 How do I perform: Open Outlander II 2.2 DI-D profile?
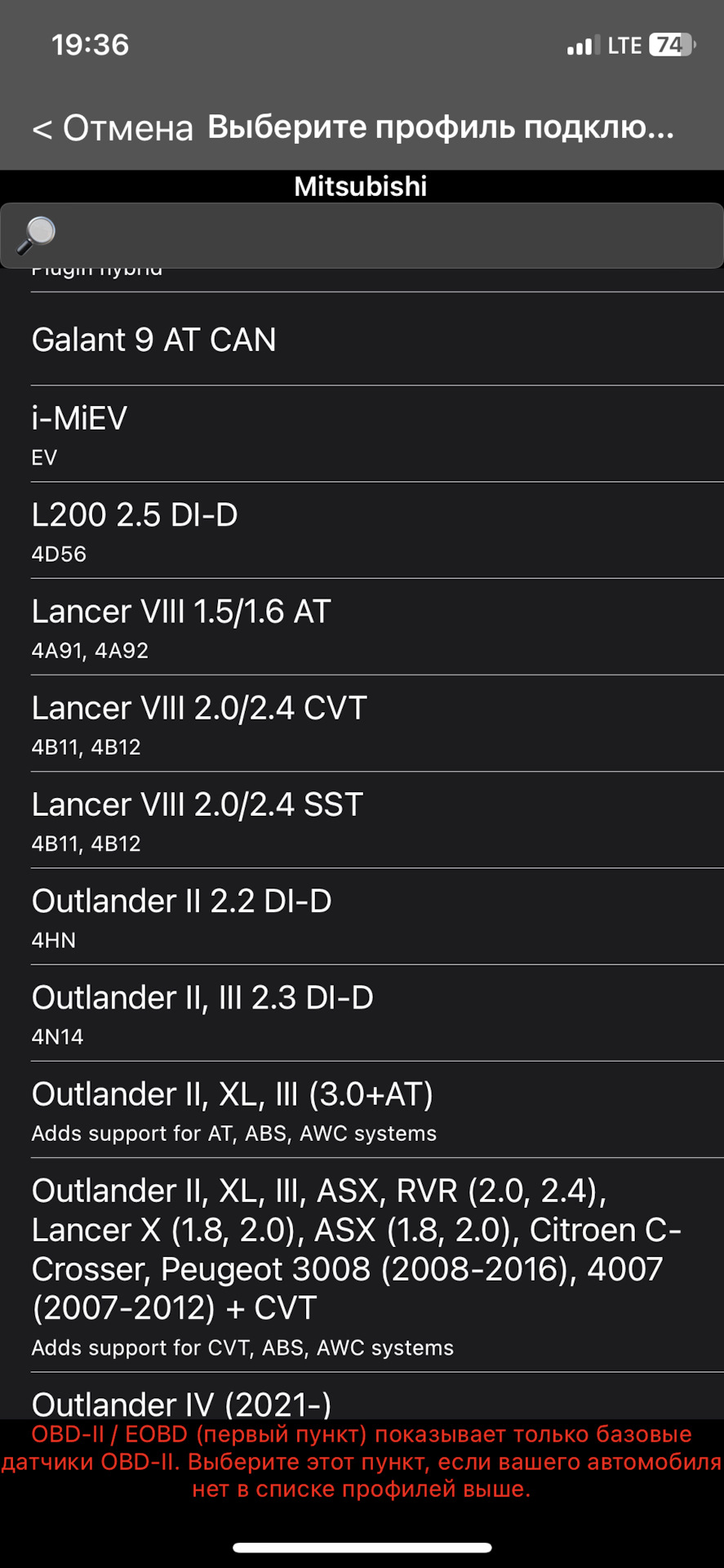pos(362,915)
